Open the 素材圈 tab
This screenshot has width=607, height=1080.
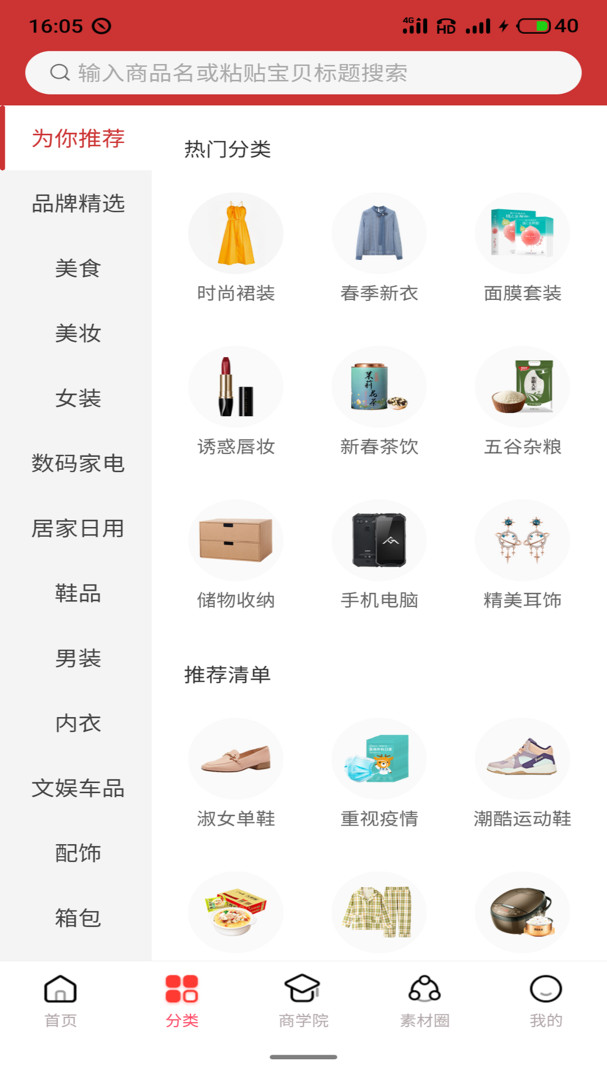(425, 1001)
